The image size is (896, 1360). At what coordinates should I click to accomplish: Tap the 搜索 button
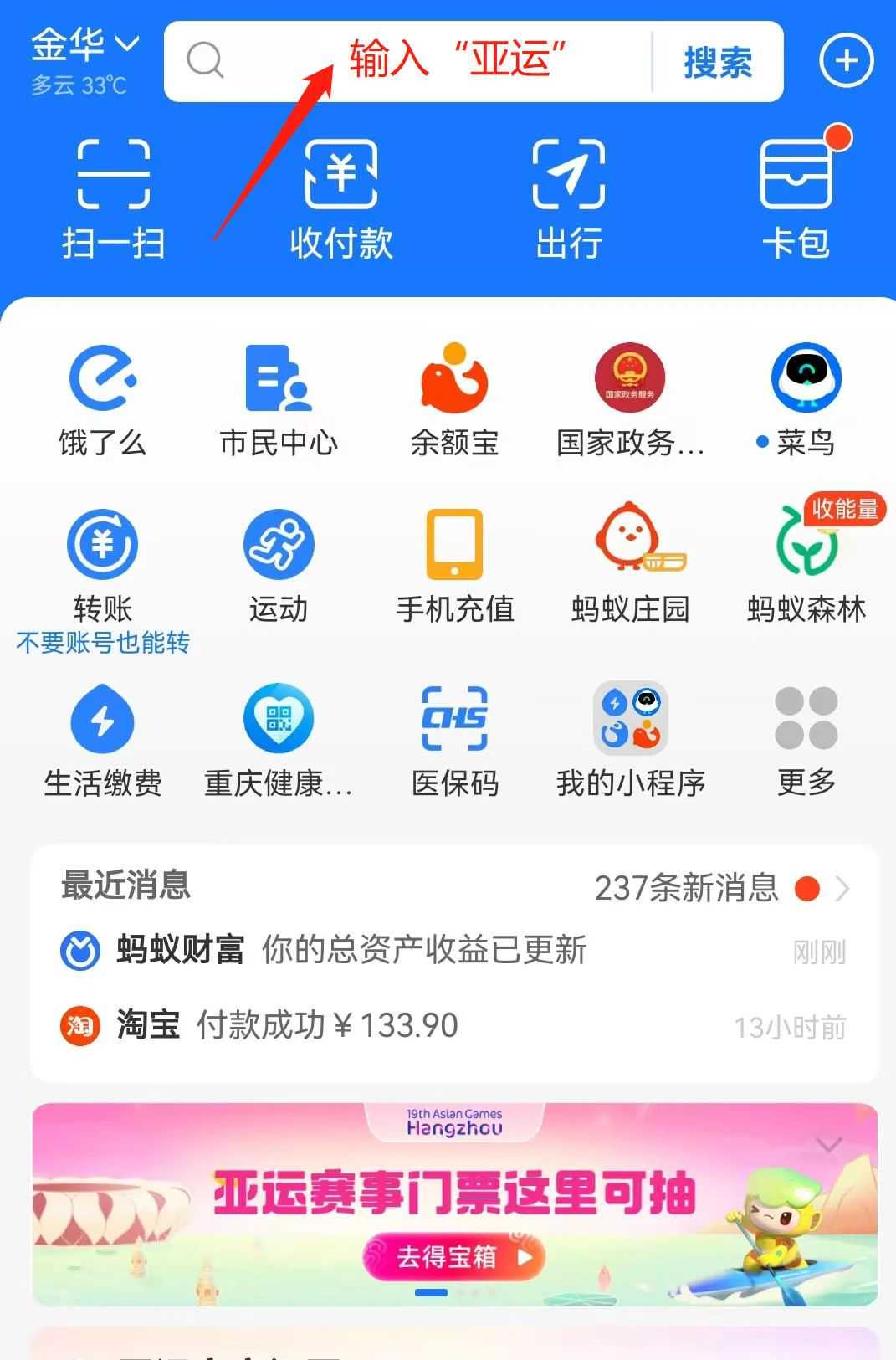718,62
